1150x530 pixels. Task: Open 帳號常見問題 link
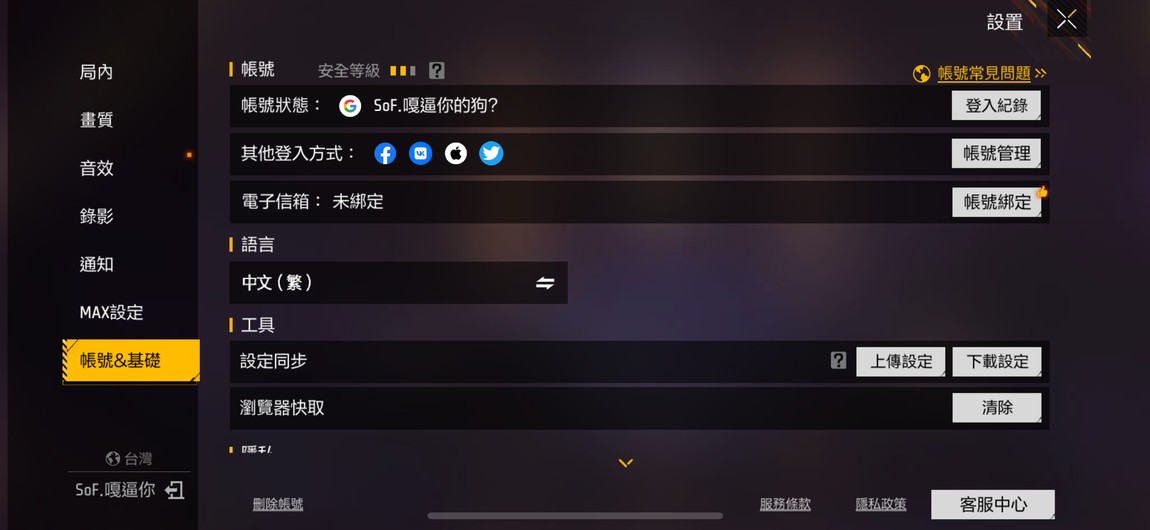(983, 73)
